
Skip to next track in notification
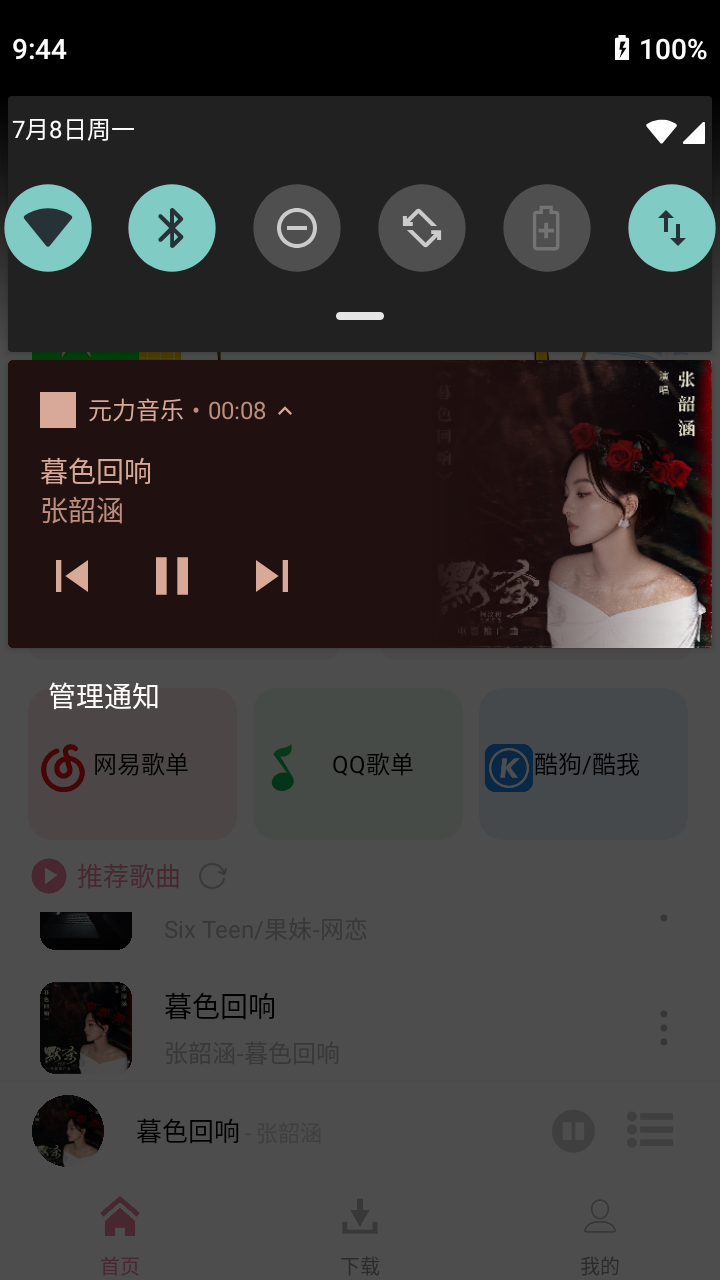tap(271, 576)
